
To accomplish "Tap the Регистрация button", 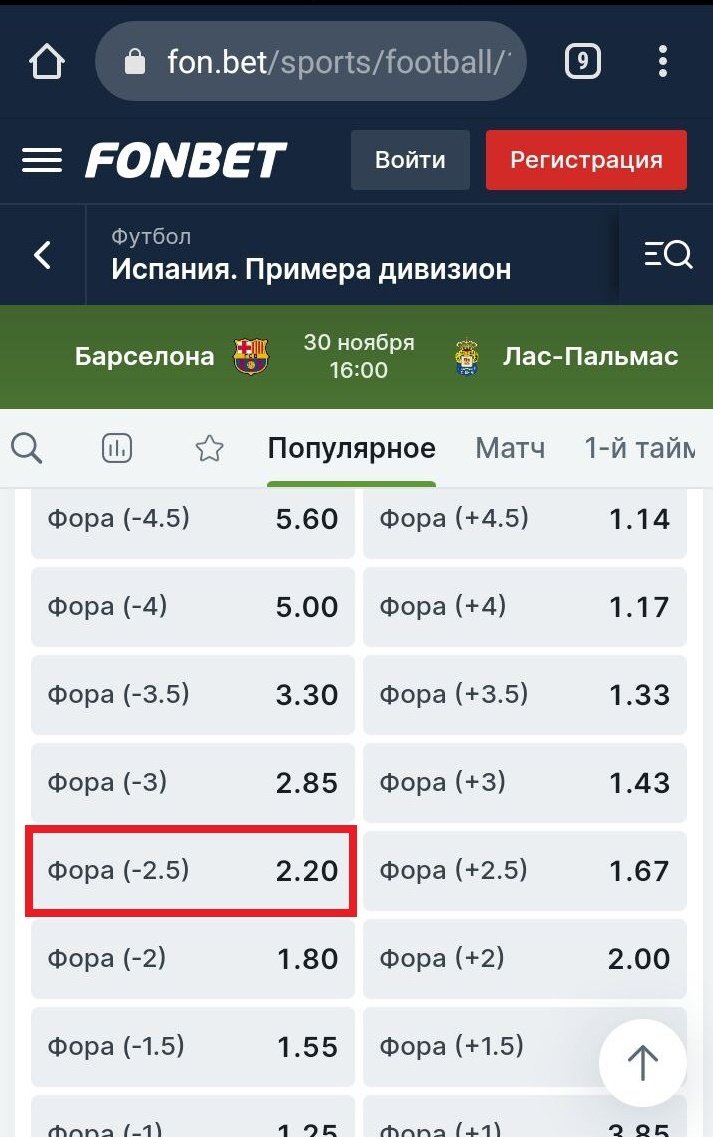I will coord(586,160).
